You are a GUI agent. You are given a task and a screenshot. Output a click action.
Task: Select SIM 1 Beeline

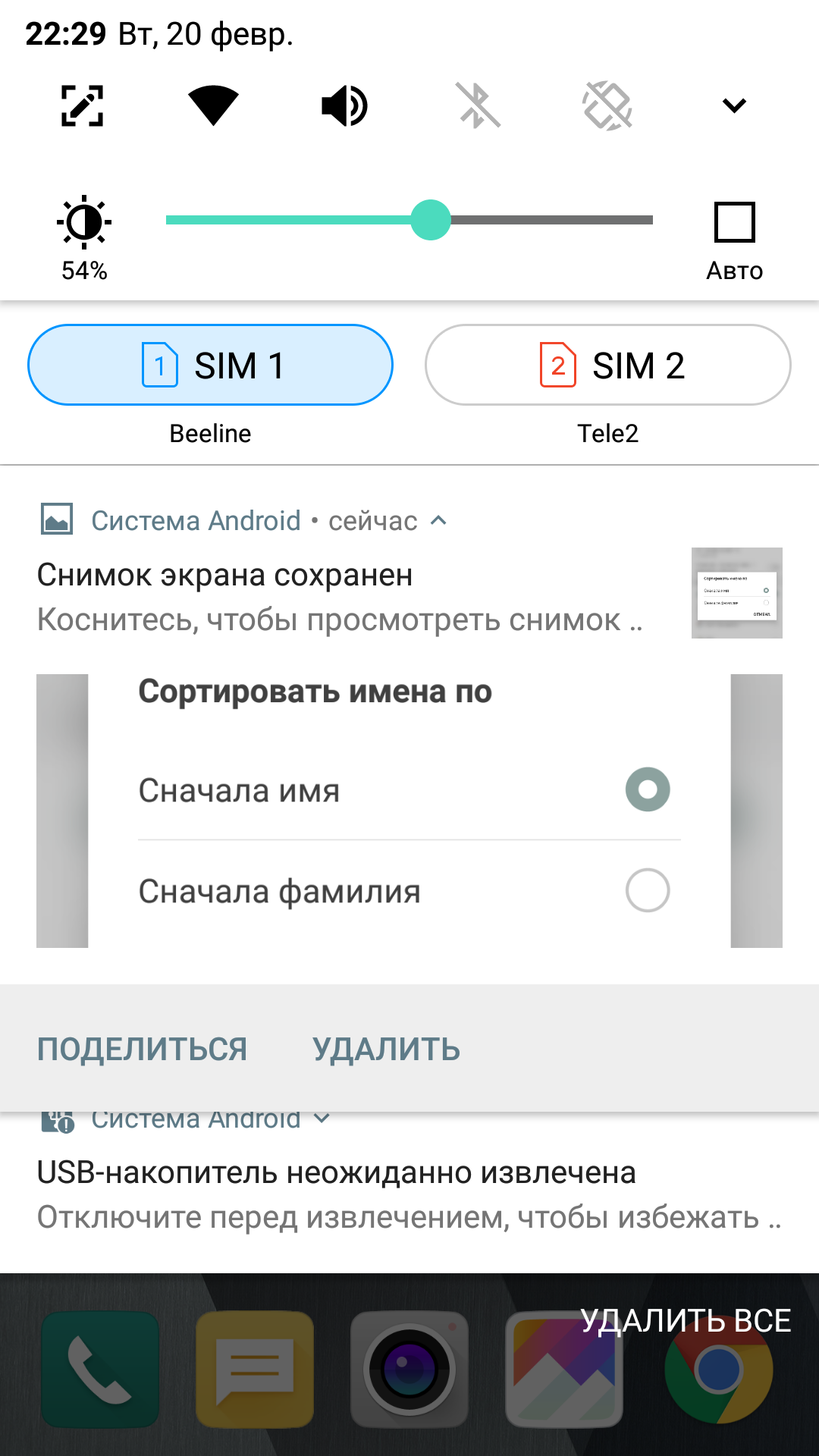(x=210, y=365)
